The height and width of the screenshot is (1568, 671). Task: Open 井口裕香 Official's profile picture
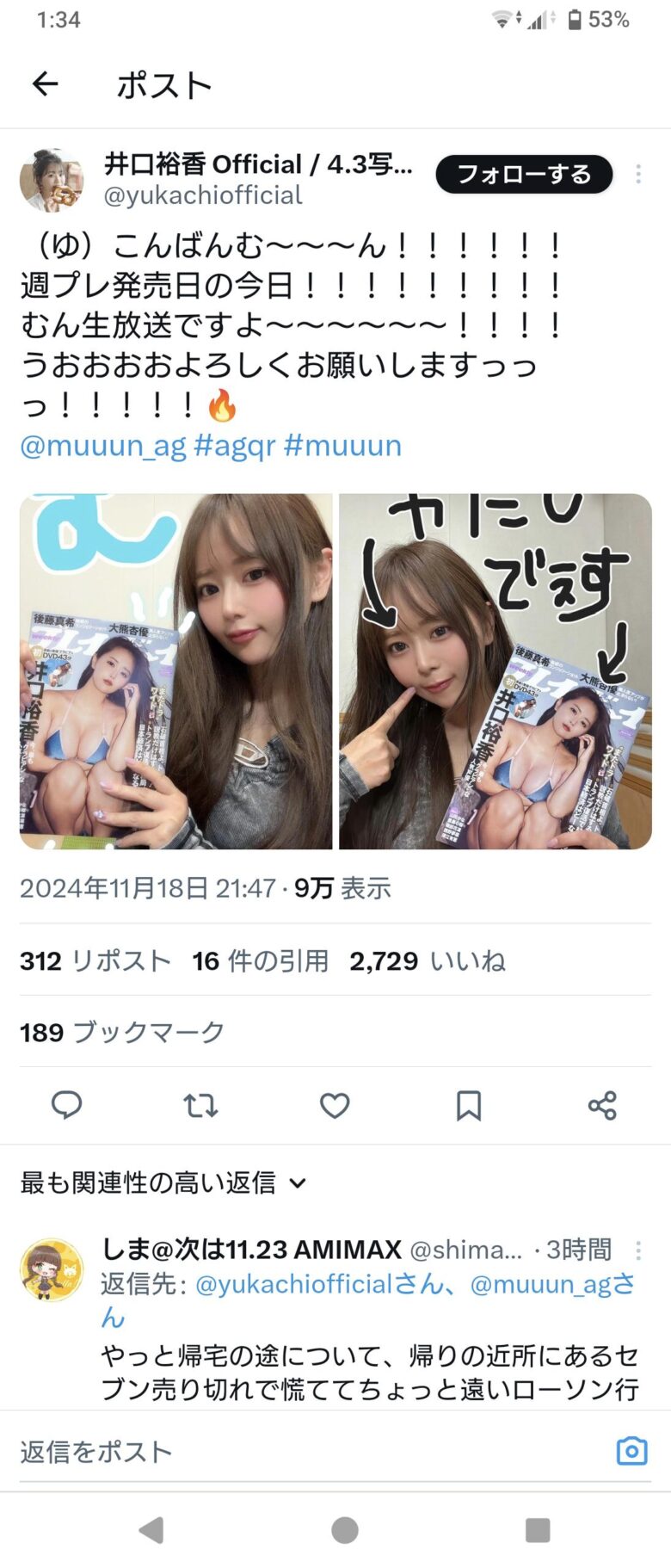pos(52,180)
